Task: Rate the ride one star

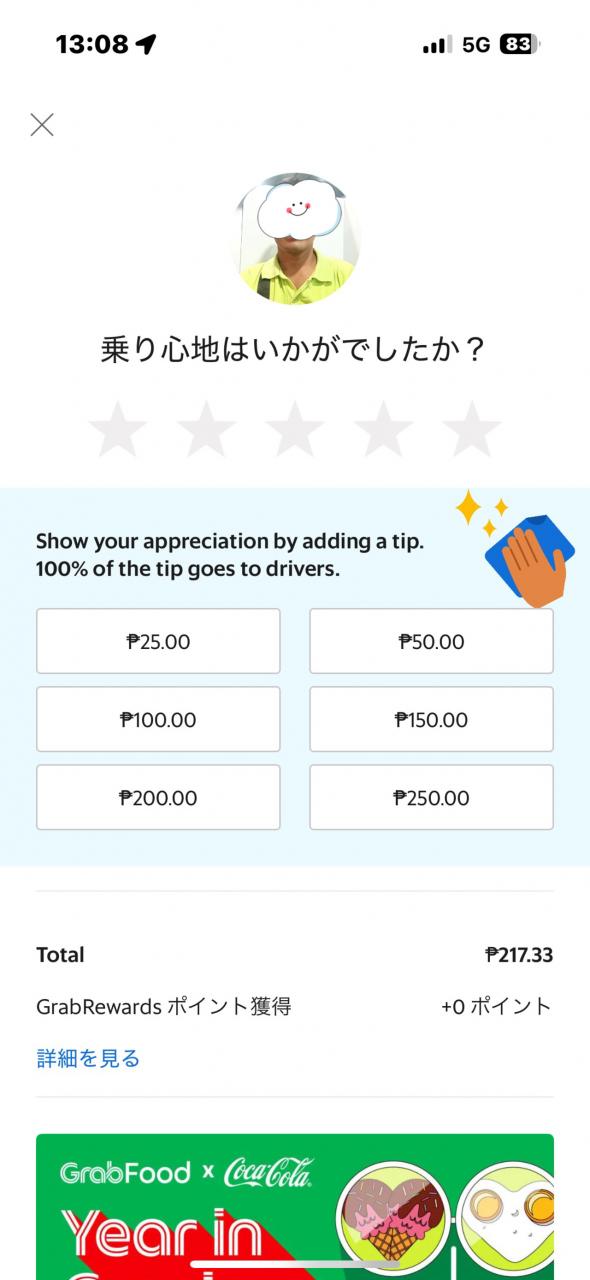Action: click(x=118, y=429)
